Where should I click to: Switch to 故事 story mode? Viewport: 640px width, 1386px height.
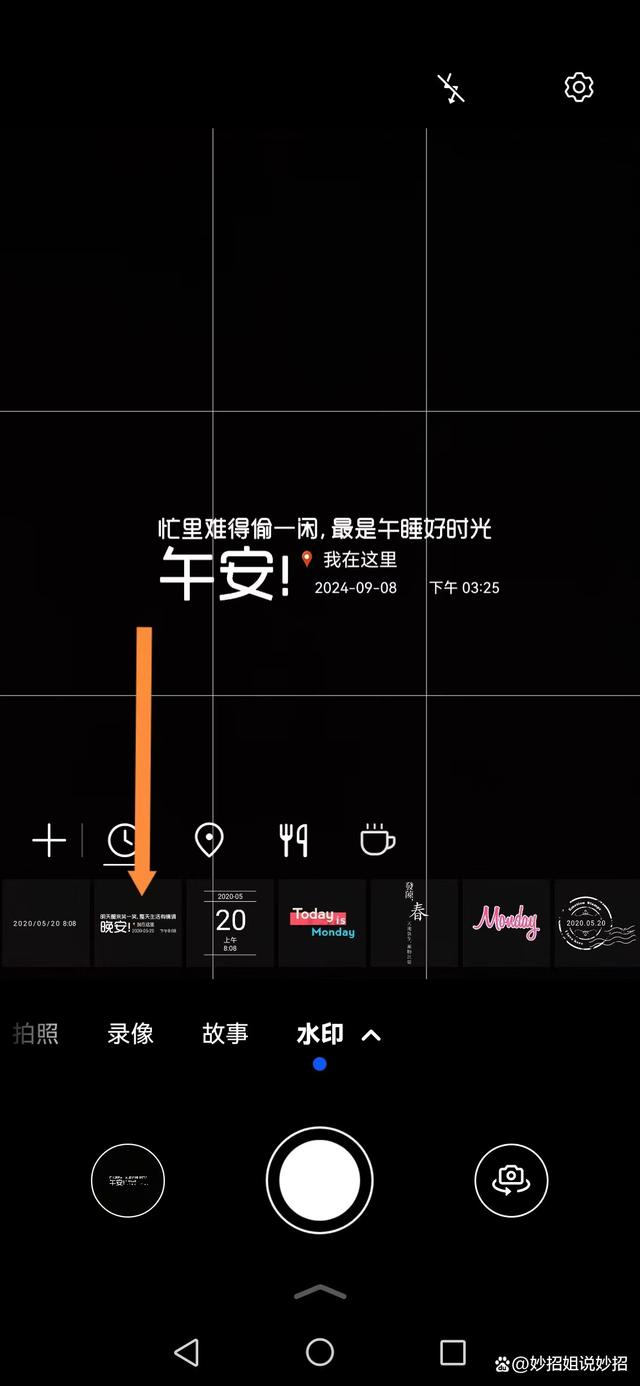[225, 1034]
